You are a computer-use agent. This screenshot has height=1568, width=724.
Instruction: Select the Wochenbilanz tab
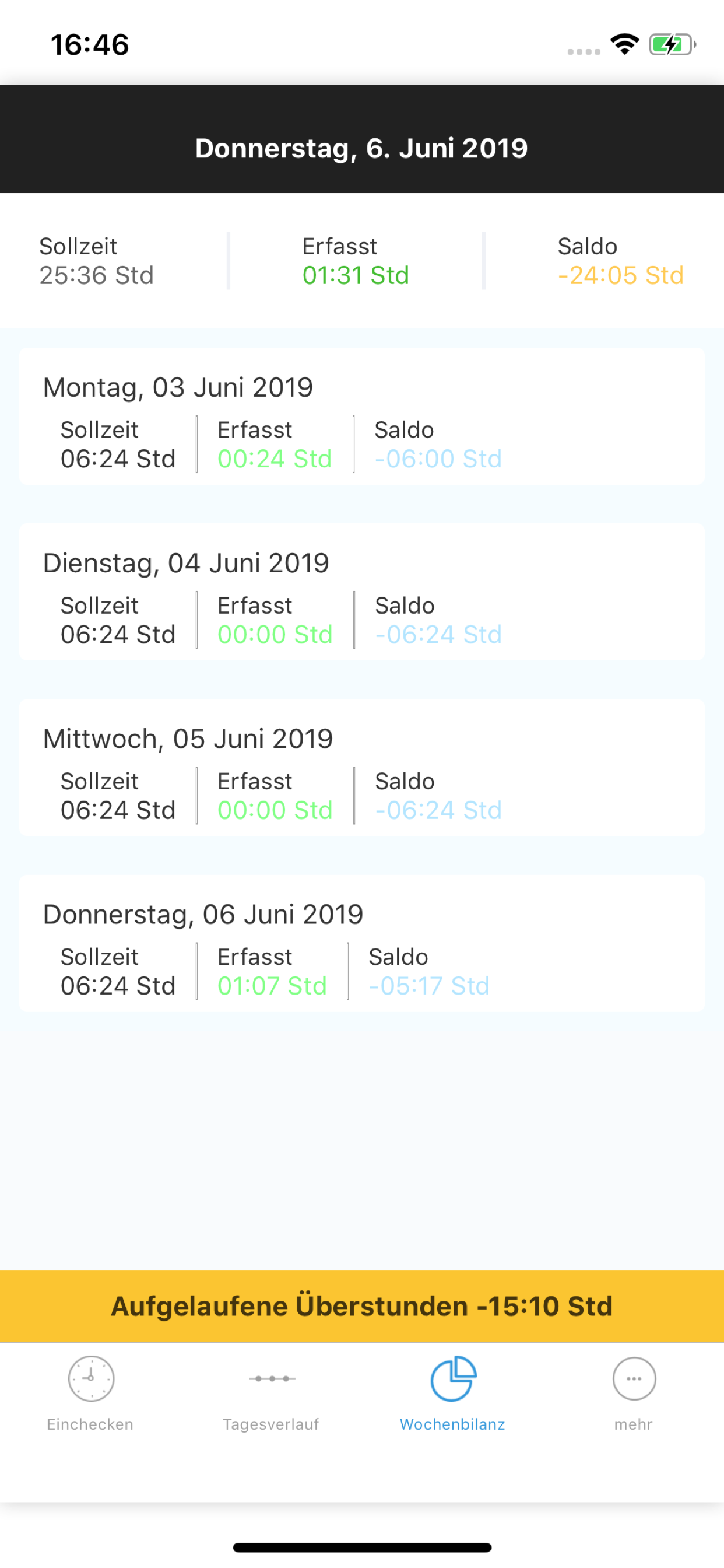point(453,1392)
